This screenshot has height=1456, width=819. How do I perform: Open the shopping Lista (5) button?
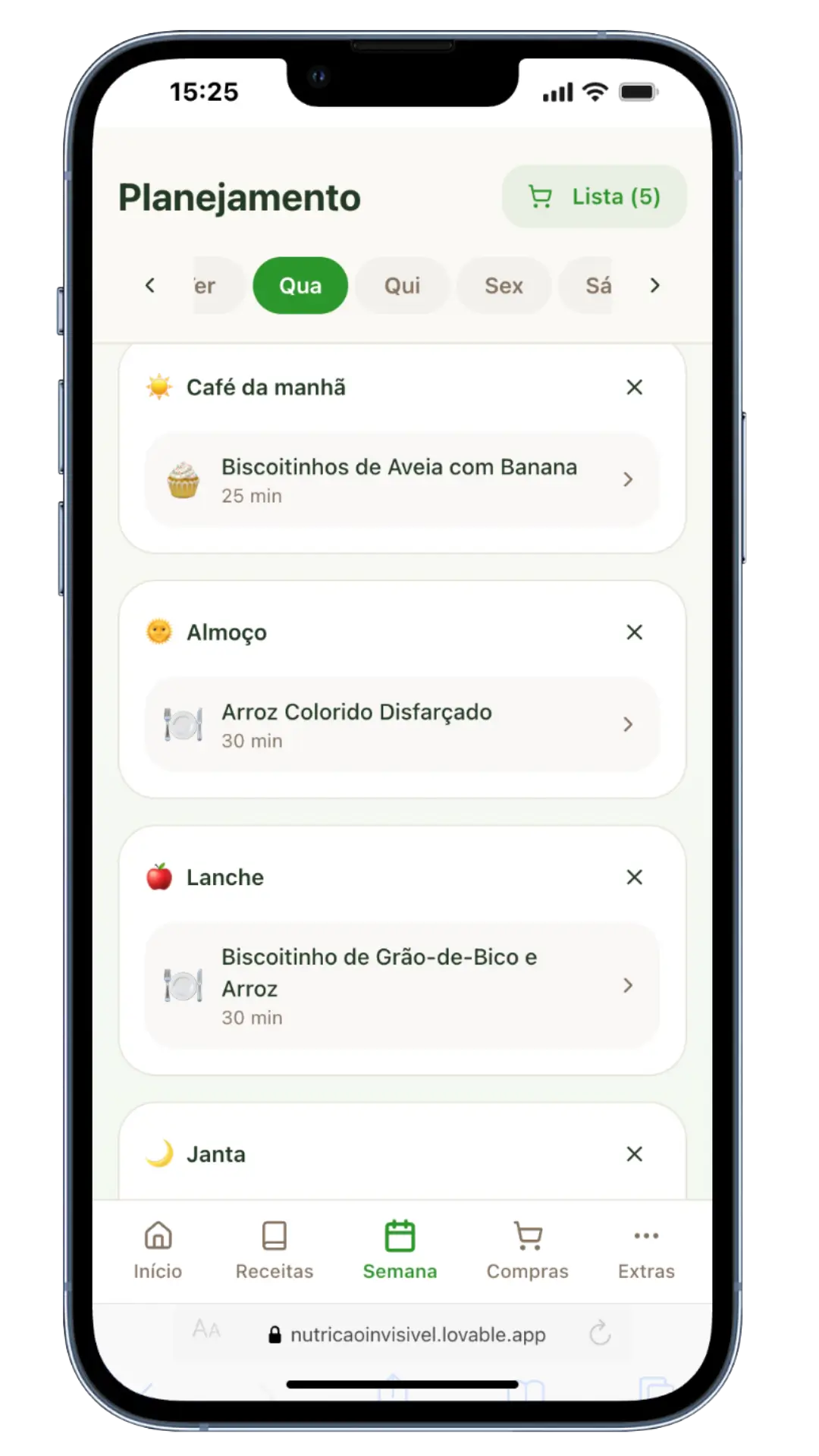[x=594, y=197]
